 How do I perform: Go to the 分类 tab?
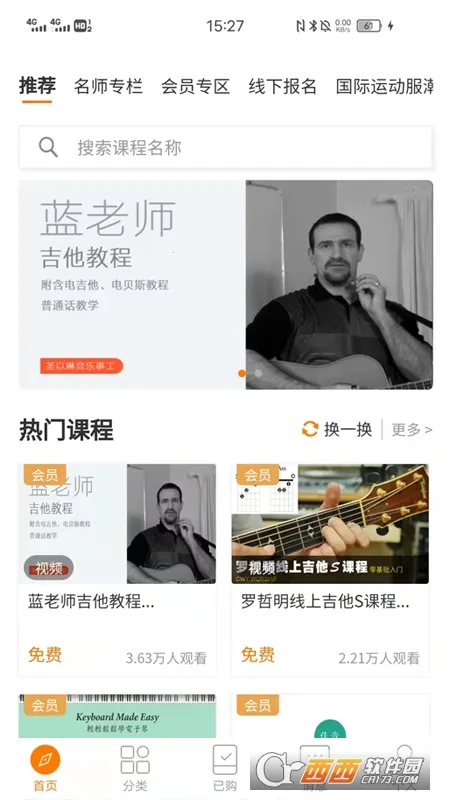[135, 768]
